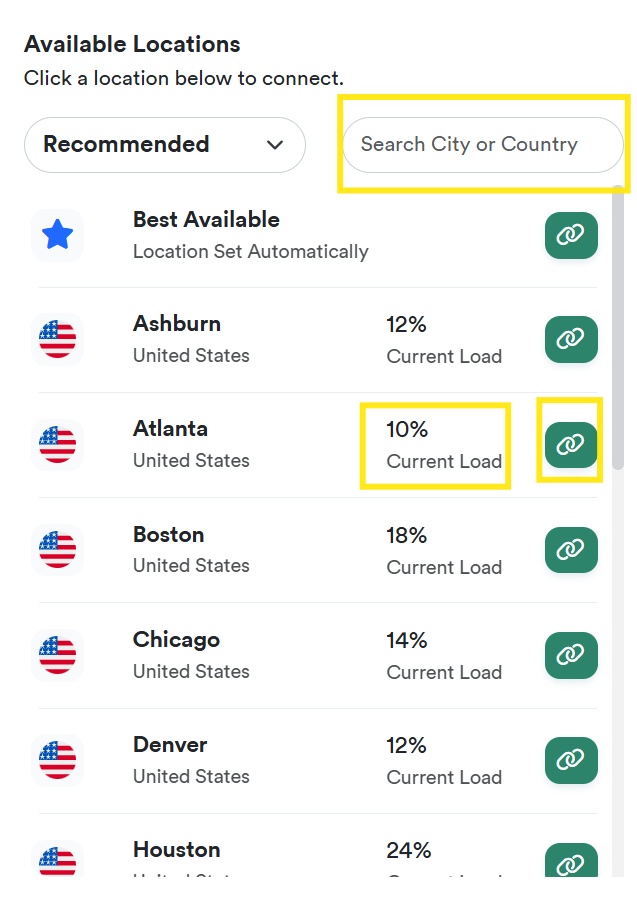Connect to the Atlanta server
The image size is (637, 910).
pos(571,444)
